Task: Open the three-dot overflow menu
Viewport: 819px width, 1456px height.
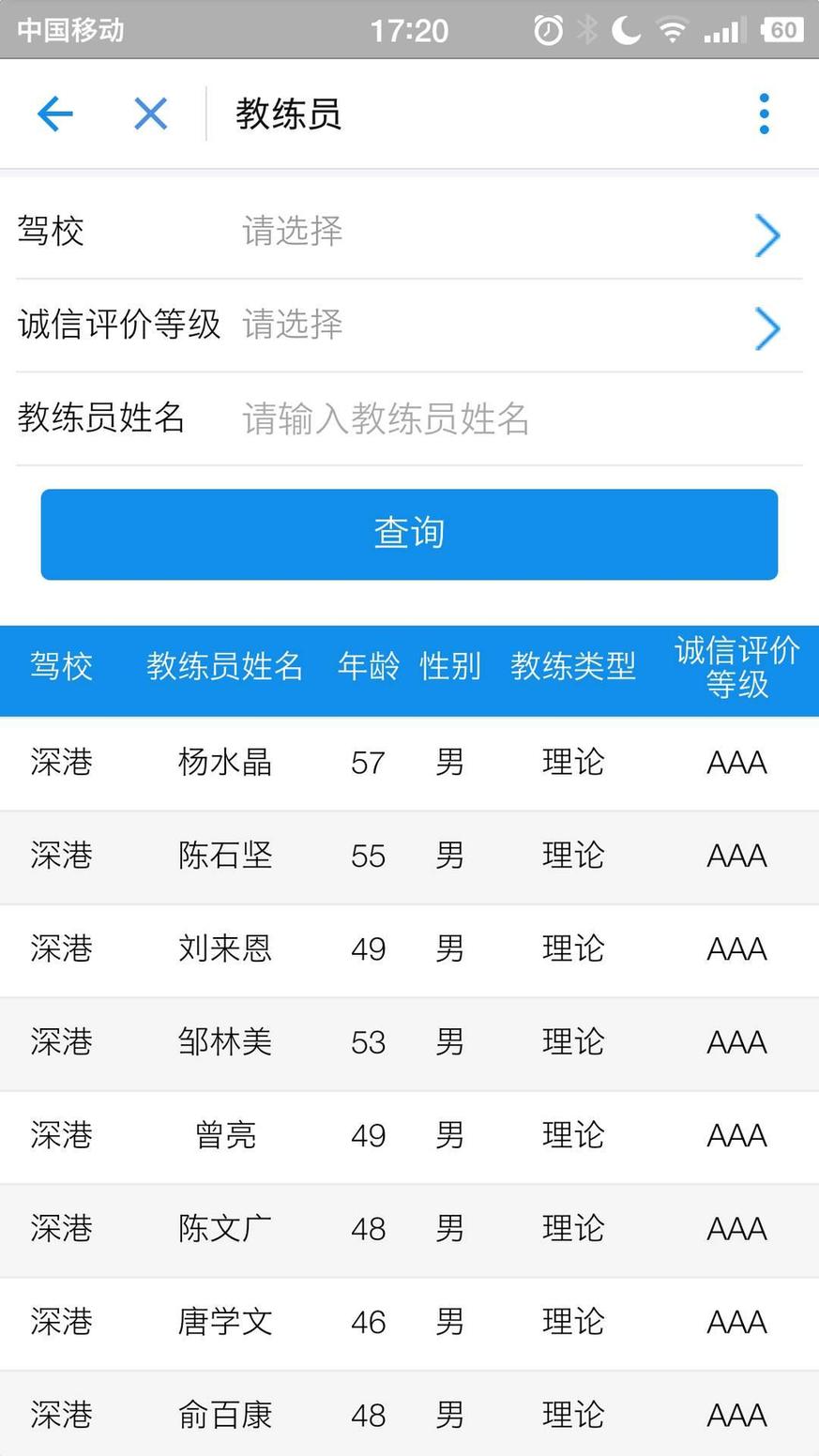Action: coord(764,114)
